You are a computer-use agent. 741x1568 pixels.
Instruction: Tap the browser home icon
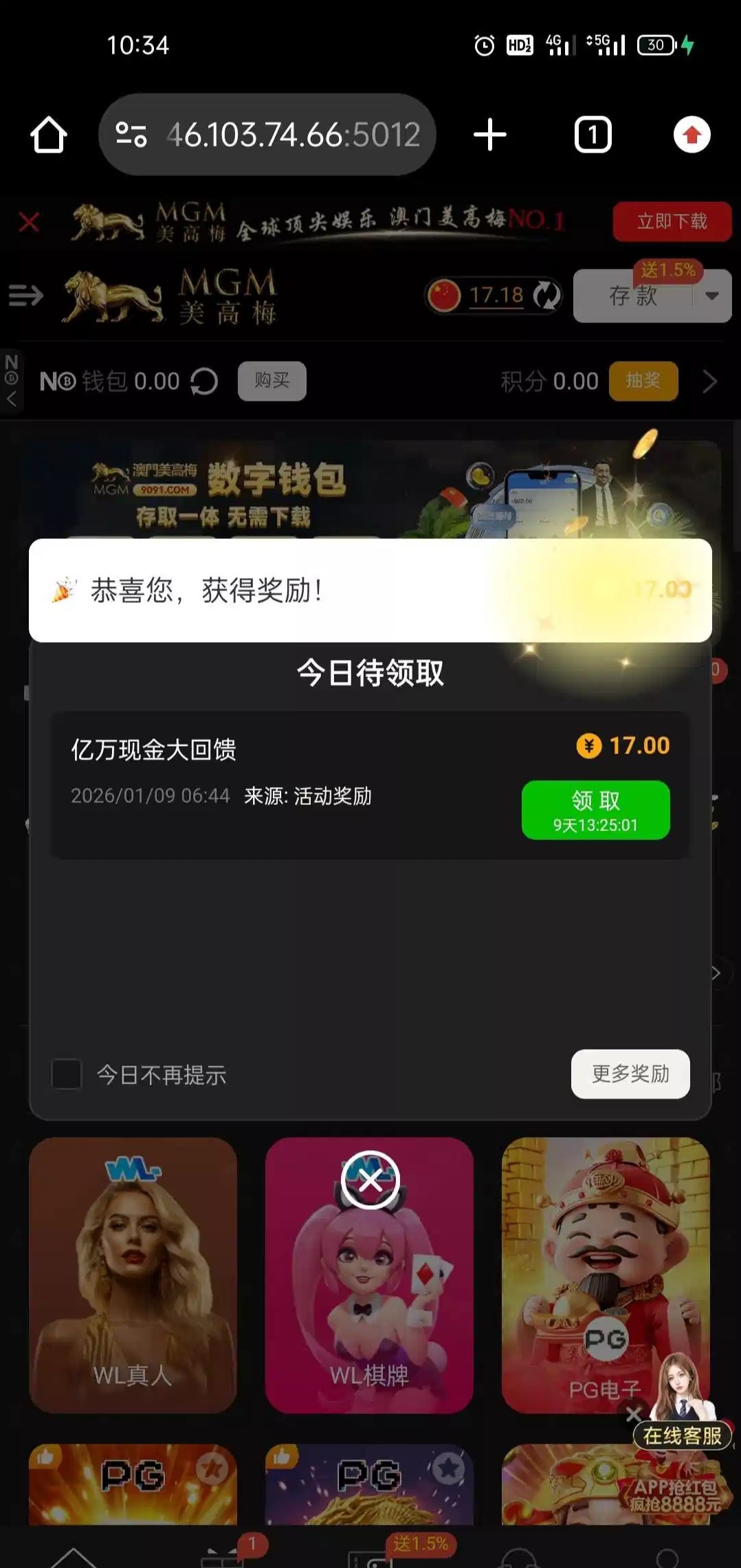[x=49, y=135]
